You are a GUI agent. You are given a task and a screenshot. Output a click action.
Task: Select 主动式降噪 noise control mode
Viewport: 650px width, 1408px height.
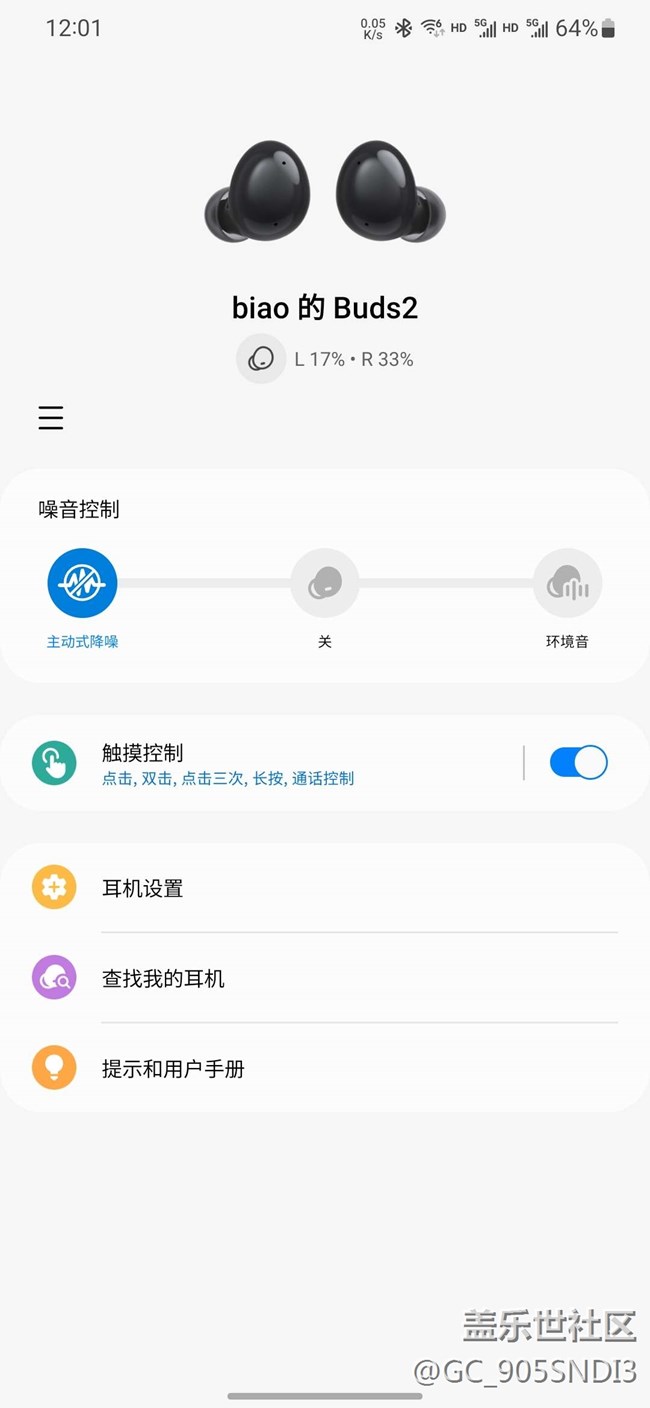tap(82, 583)
